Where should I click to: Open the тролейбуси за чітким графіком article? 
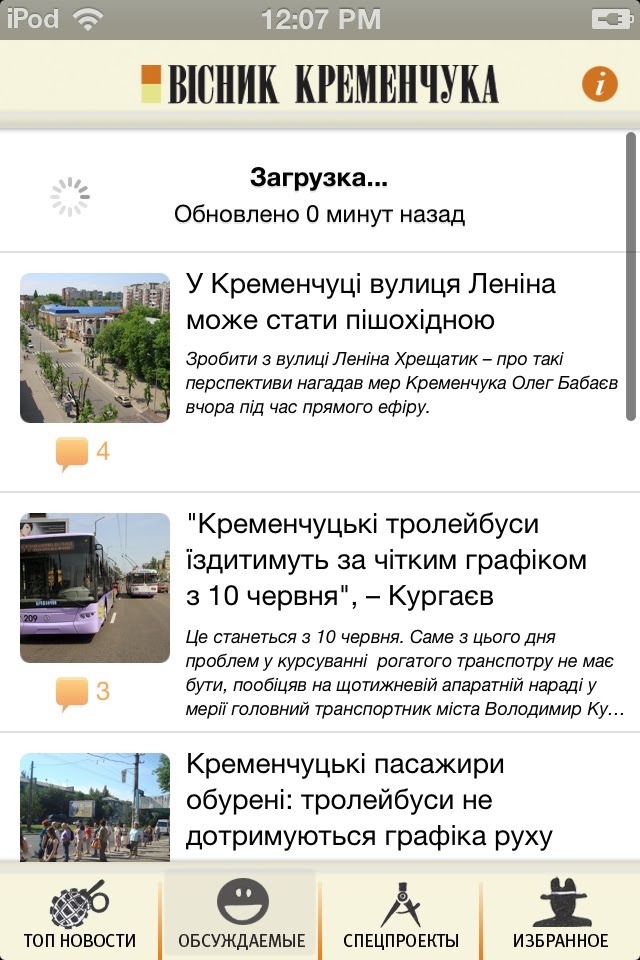tap(386, 560)
